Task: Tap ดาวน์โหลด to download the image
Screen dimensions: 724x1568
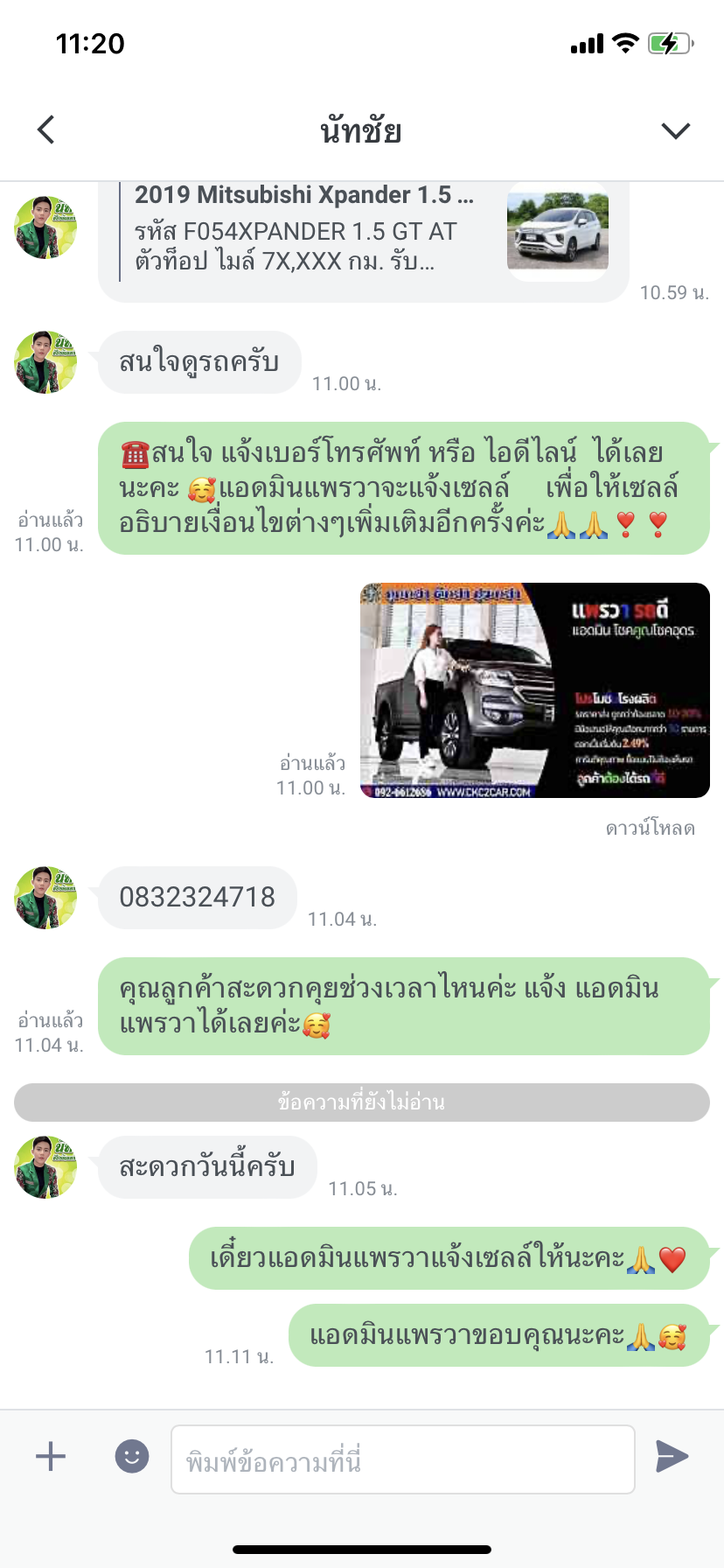Action: click(x=651, y=828)
